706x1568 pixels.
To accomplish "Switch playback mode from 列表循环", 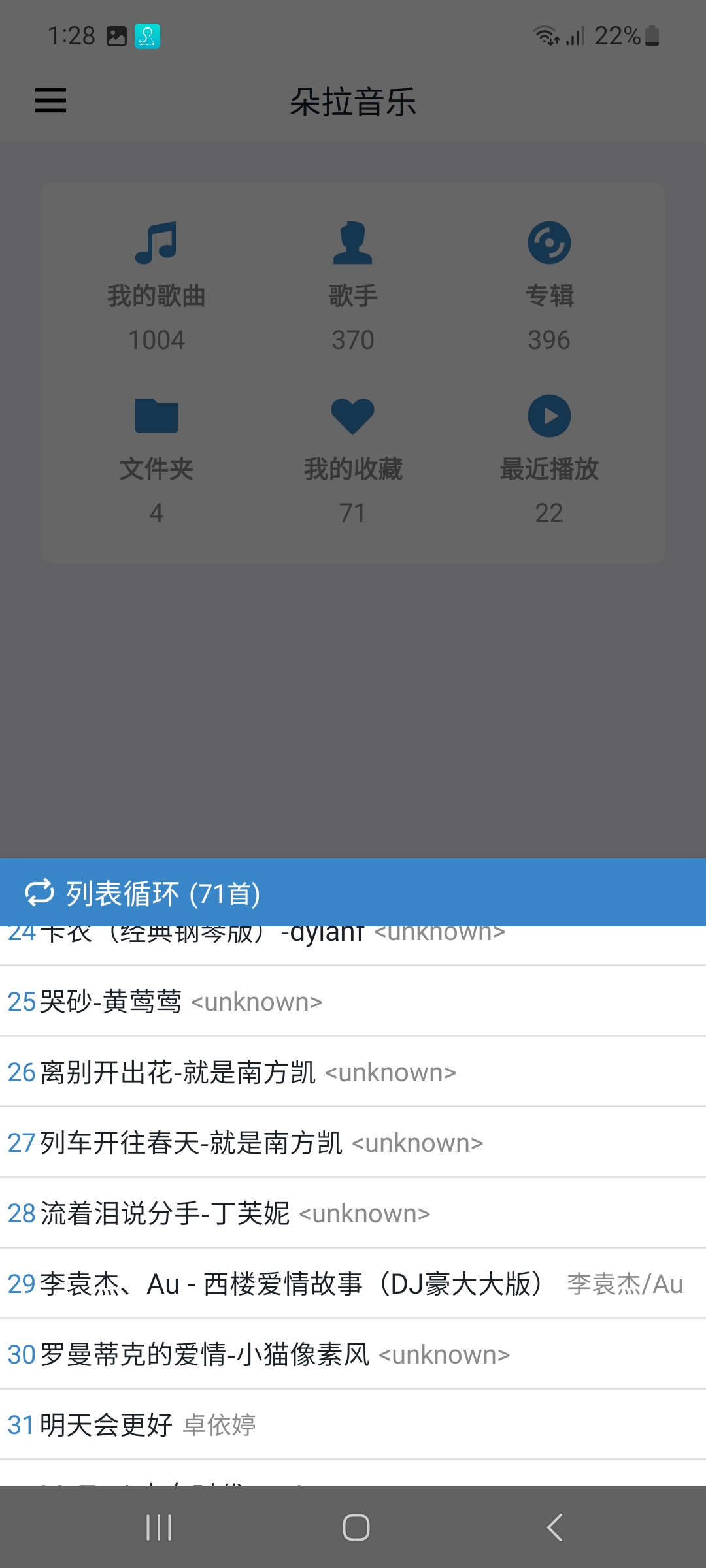I will (143, 893).
